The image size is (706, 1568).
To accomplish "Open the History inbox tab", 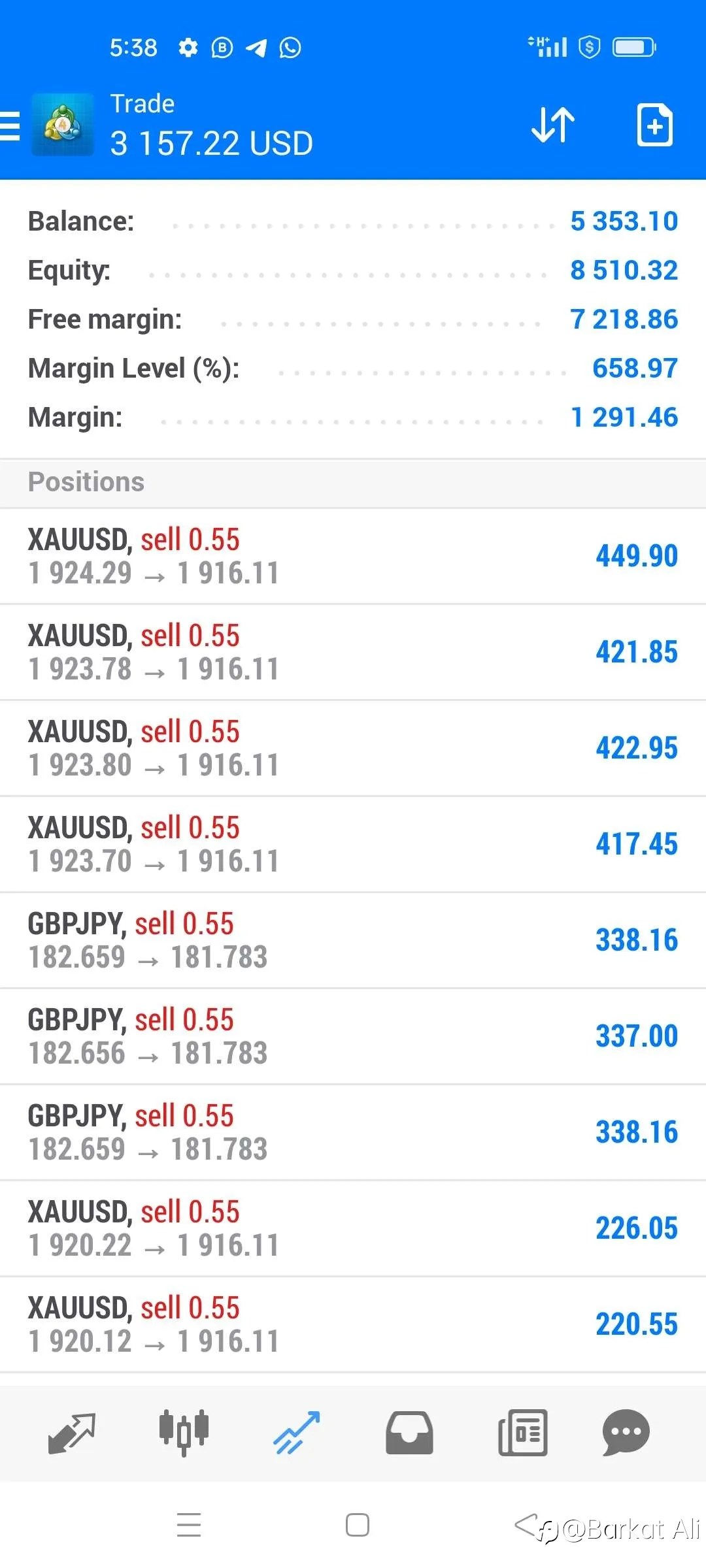I will [x=409, y=1433].
